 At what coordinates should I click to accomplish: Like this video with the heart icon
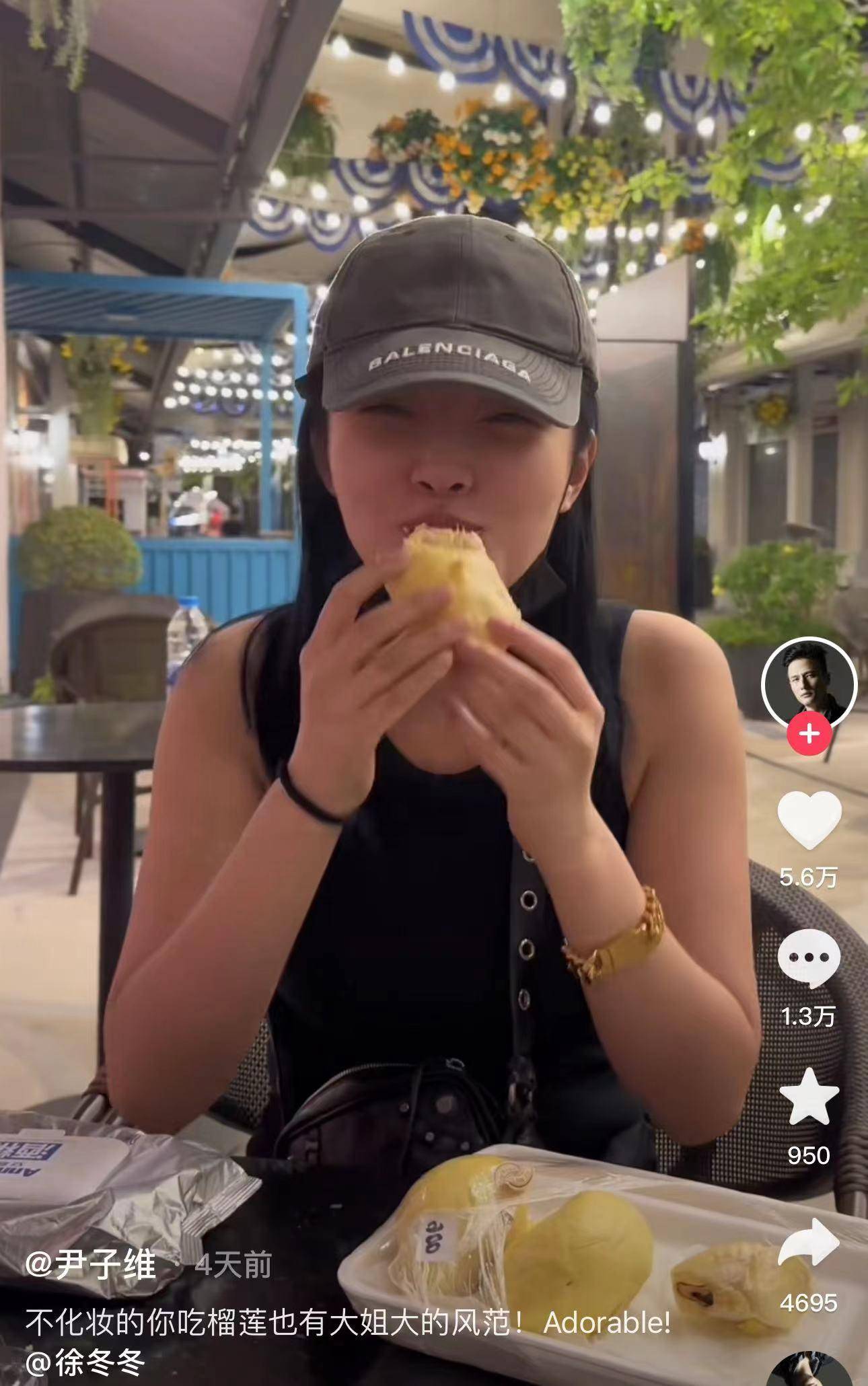[809, 819]
